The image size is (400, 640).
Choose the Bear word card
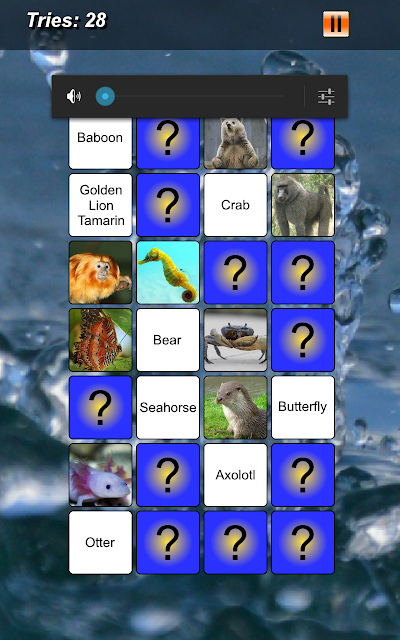[168, 340]
